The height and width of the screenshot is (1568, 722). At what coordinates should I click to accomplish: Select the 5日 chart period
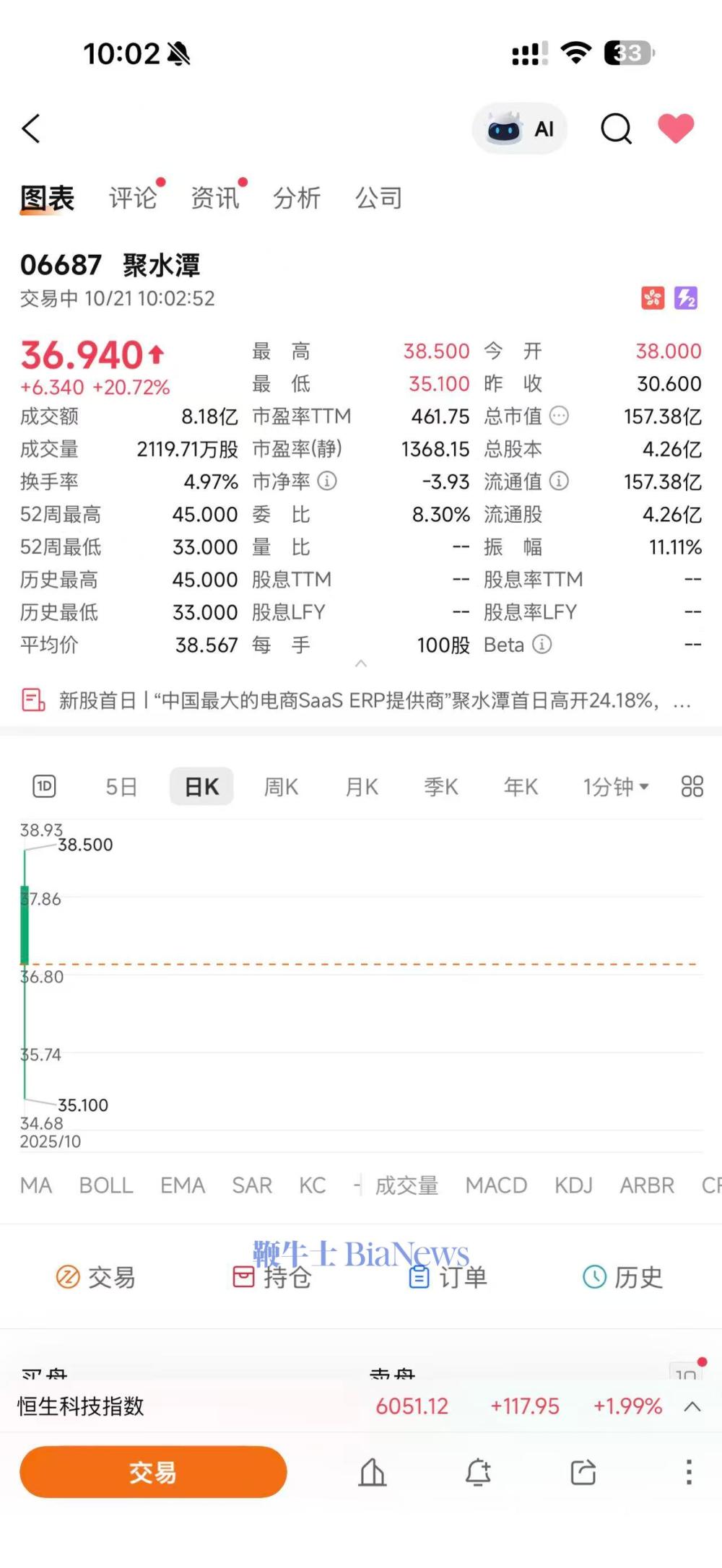(121, 787)
